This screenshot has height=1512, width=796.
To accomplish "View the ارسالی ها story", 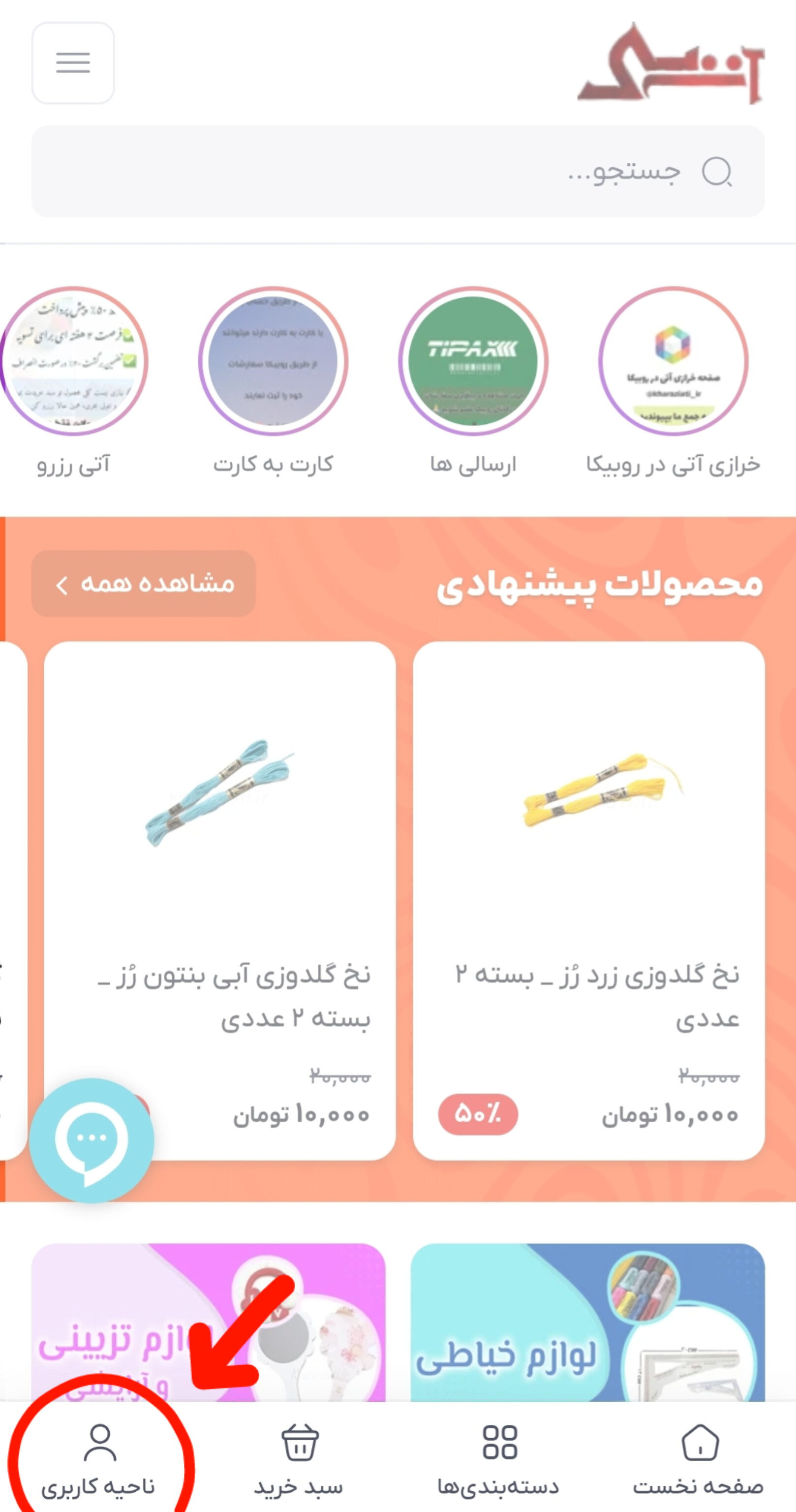I will (473, 362).
